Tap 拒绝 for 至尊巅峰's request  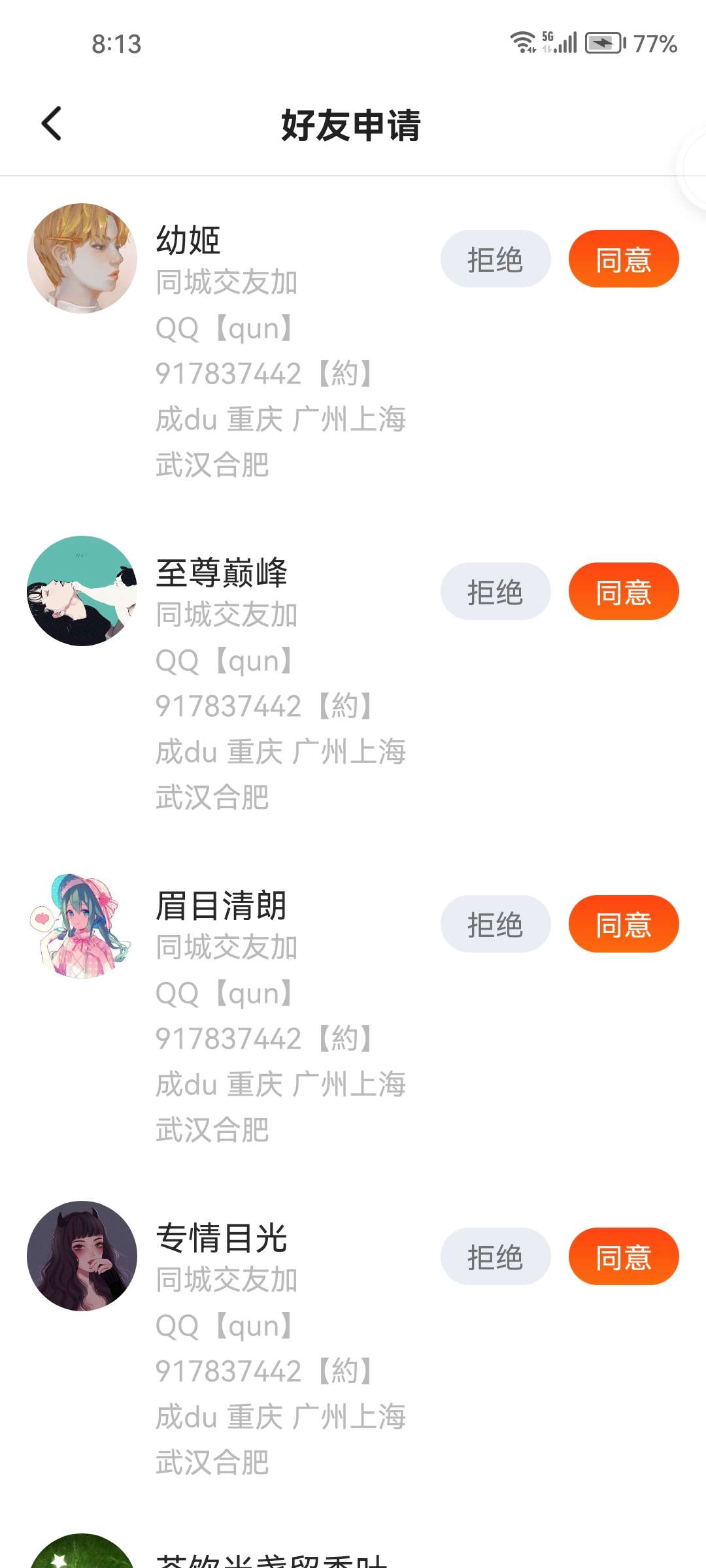496,591
